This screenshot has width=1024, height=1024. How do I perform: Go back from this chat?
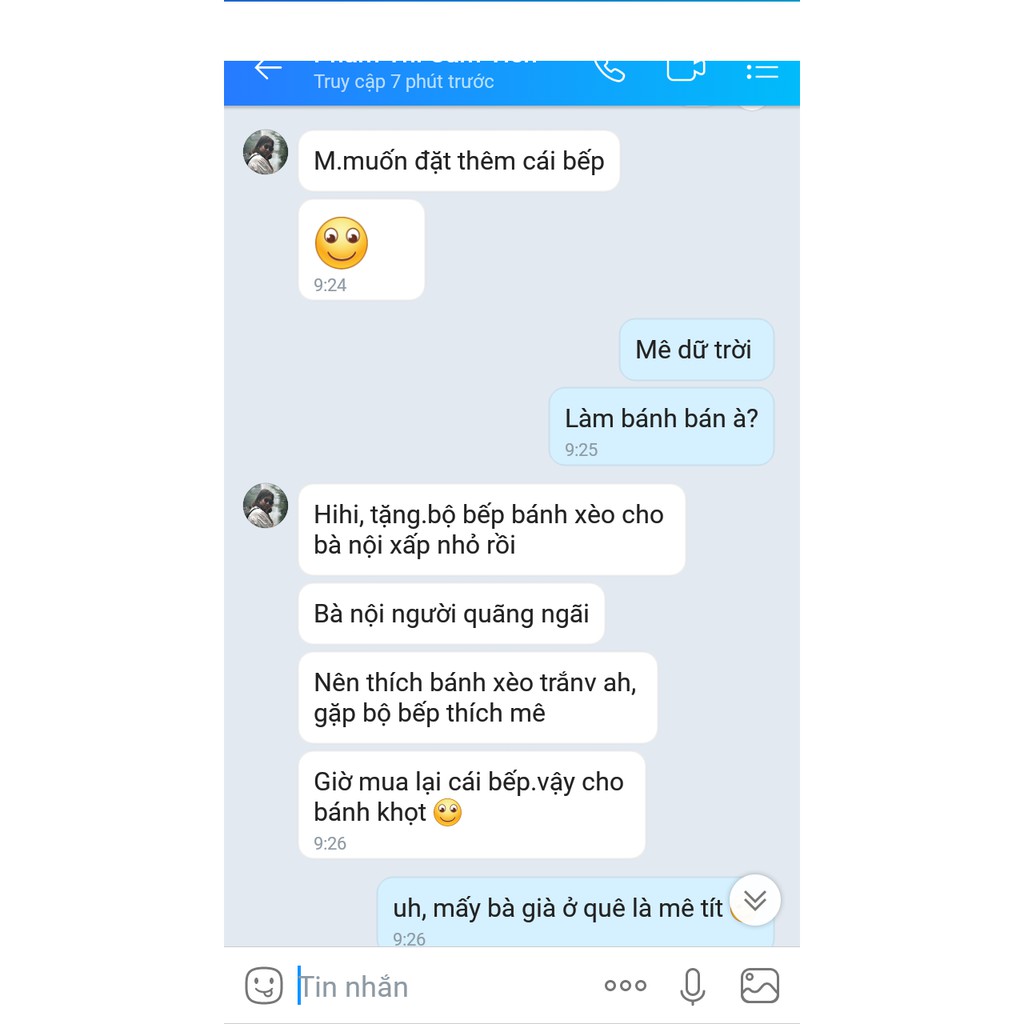pos(267,69)
